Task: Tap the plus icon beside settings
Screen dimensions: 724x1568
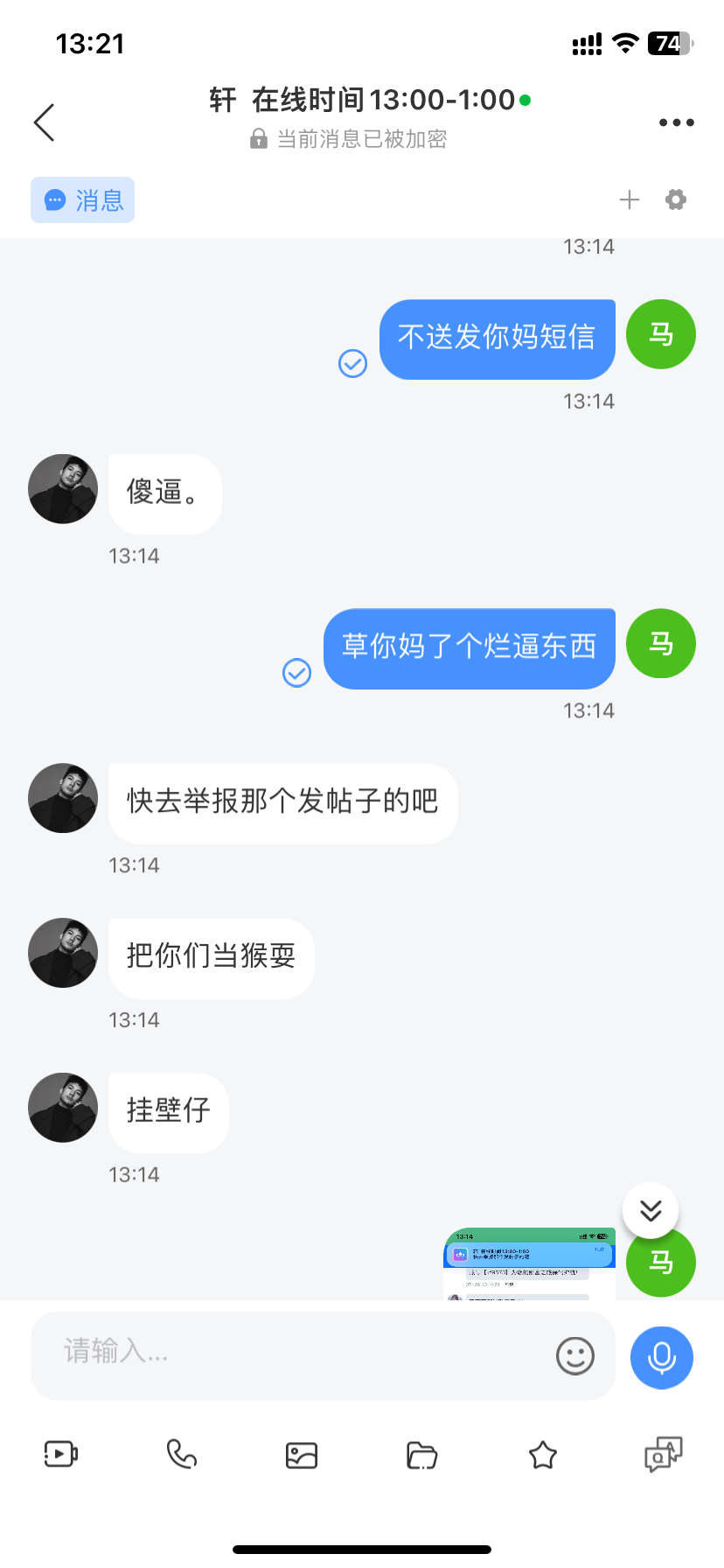Action: [629, 200]
